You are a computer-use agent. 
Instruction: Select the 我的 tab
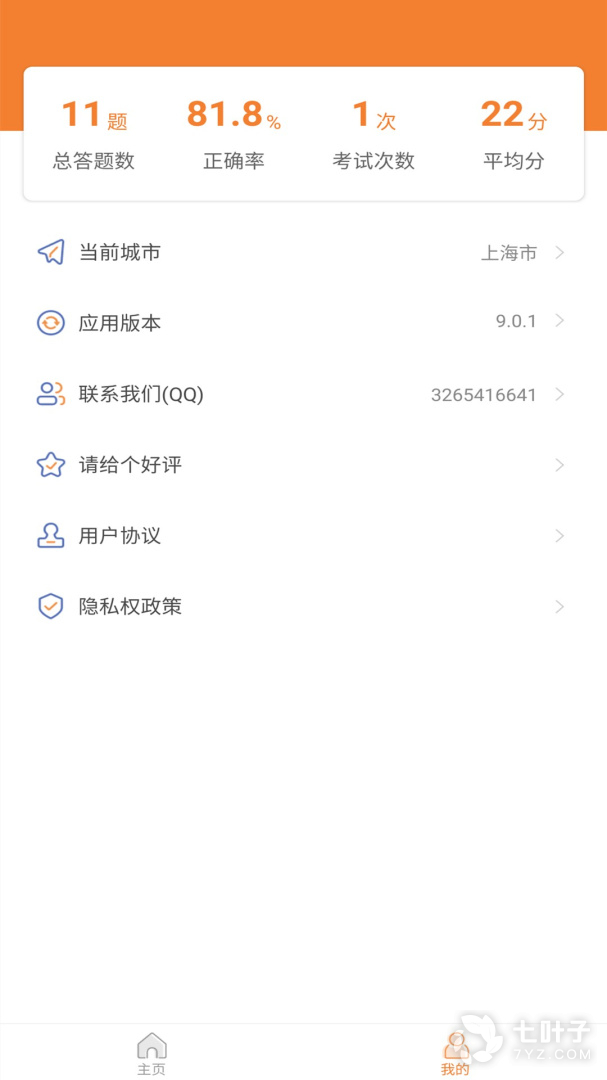coord(455,1054)
